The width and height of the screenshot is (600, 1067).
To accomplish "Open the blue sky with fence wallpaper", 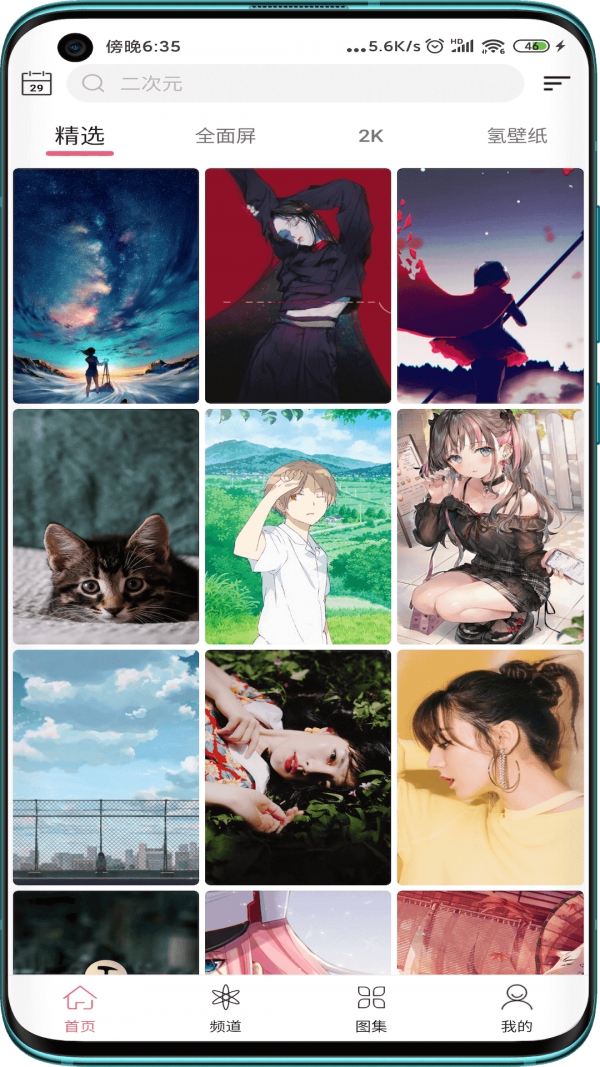I will (x=106, y=767).
